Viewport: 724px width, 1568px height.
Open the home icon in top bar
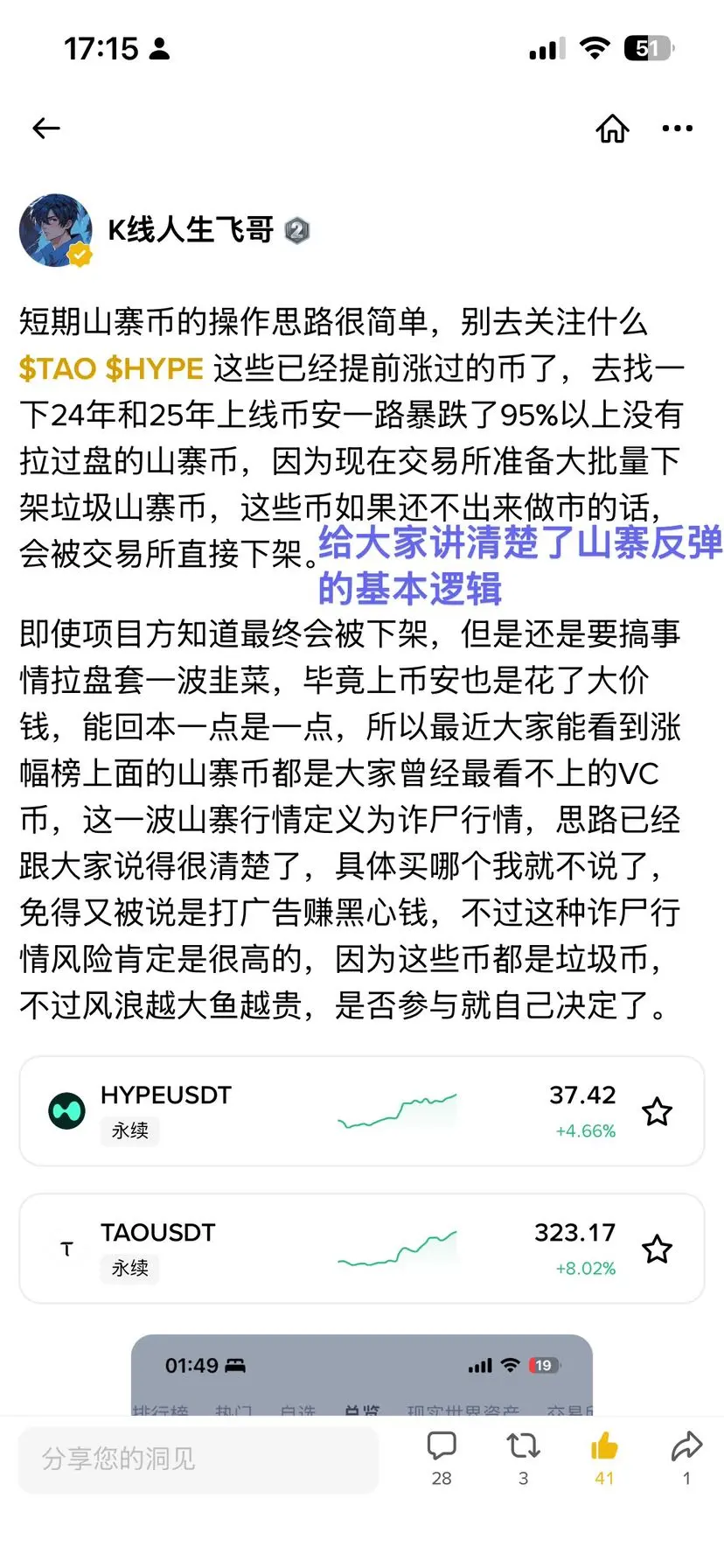[612, 128]
